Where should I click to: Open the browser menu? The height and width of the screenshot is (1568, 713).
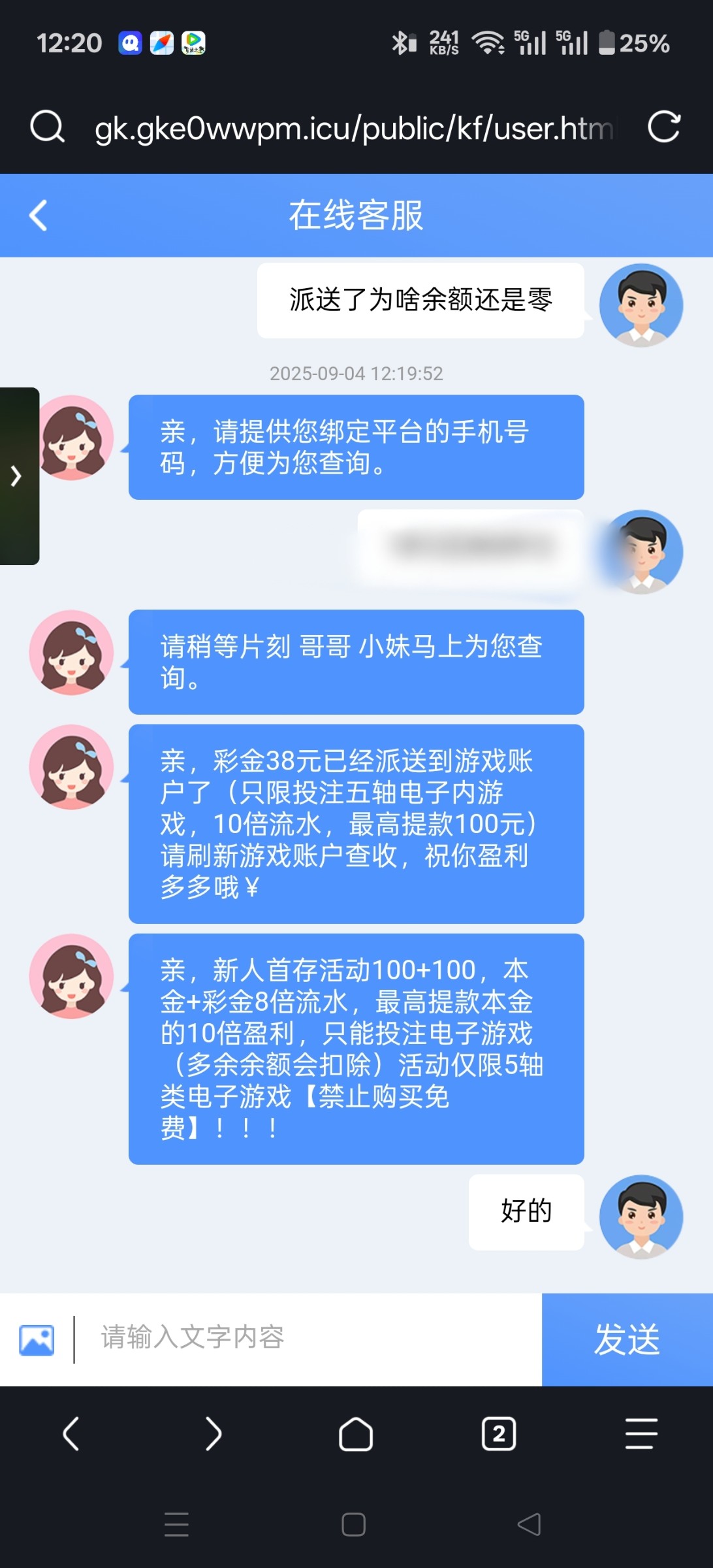pyautogui.click(x=641, y=1434)
